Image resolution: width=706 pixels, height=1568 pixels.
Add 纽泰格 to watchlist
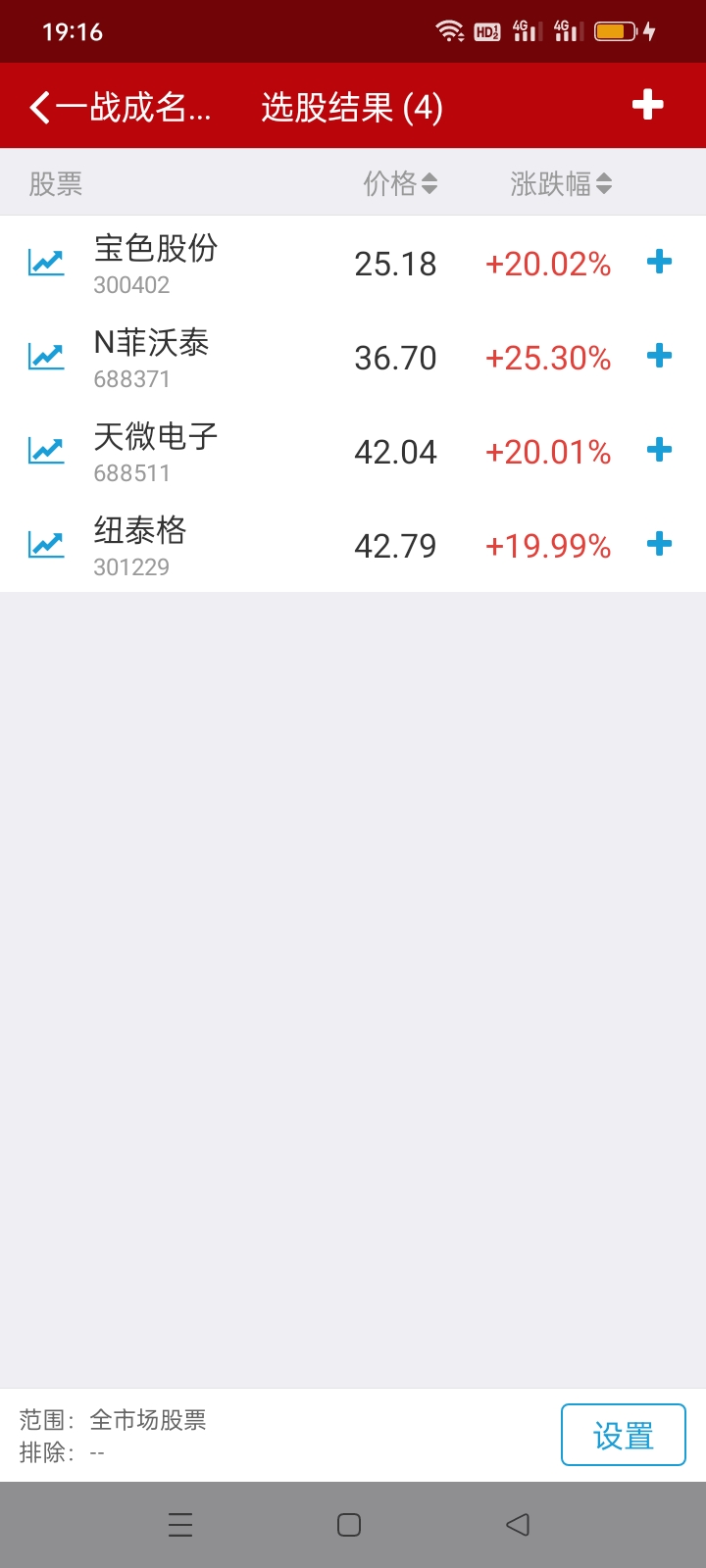click(660, 544)
